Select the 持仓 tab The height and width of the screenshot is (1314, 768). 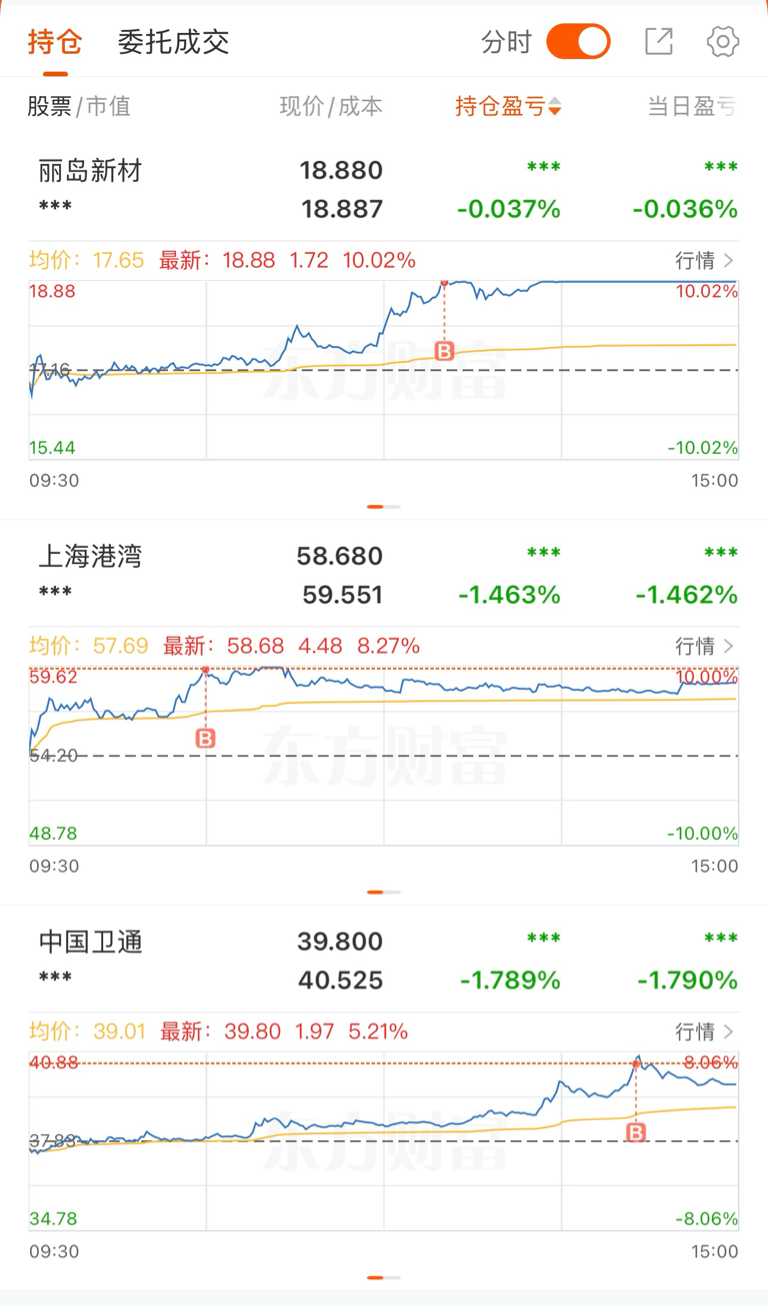pyautogui.click(x=55, y=41)
